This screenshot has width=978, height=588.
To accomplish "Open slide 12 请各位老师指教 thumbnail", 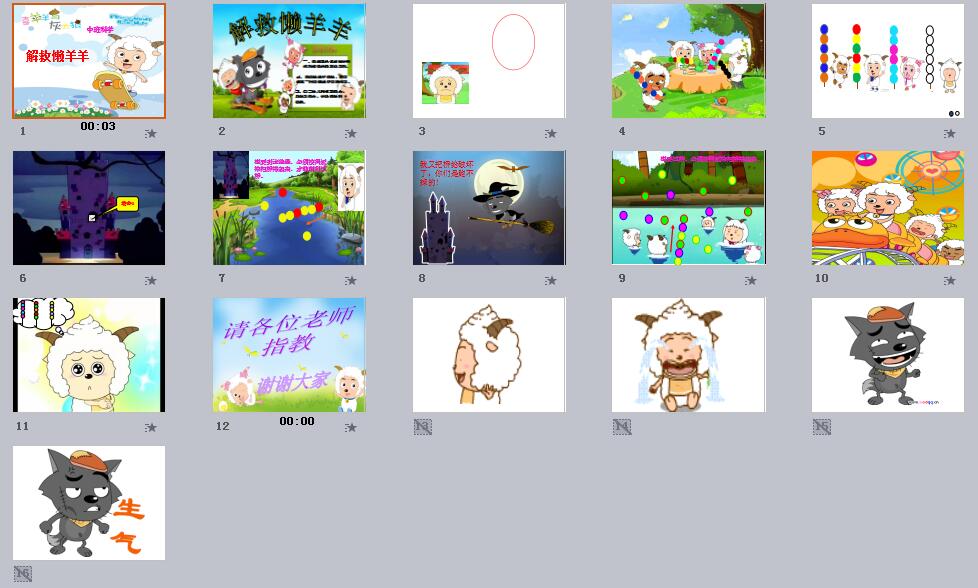I will [289, 355].
